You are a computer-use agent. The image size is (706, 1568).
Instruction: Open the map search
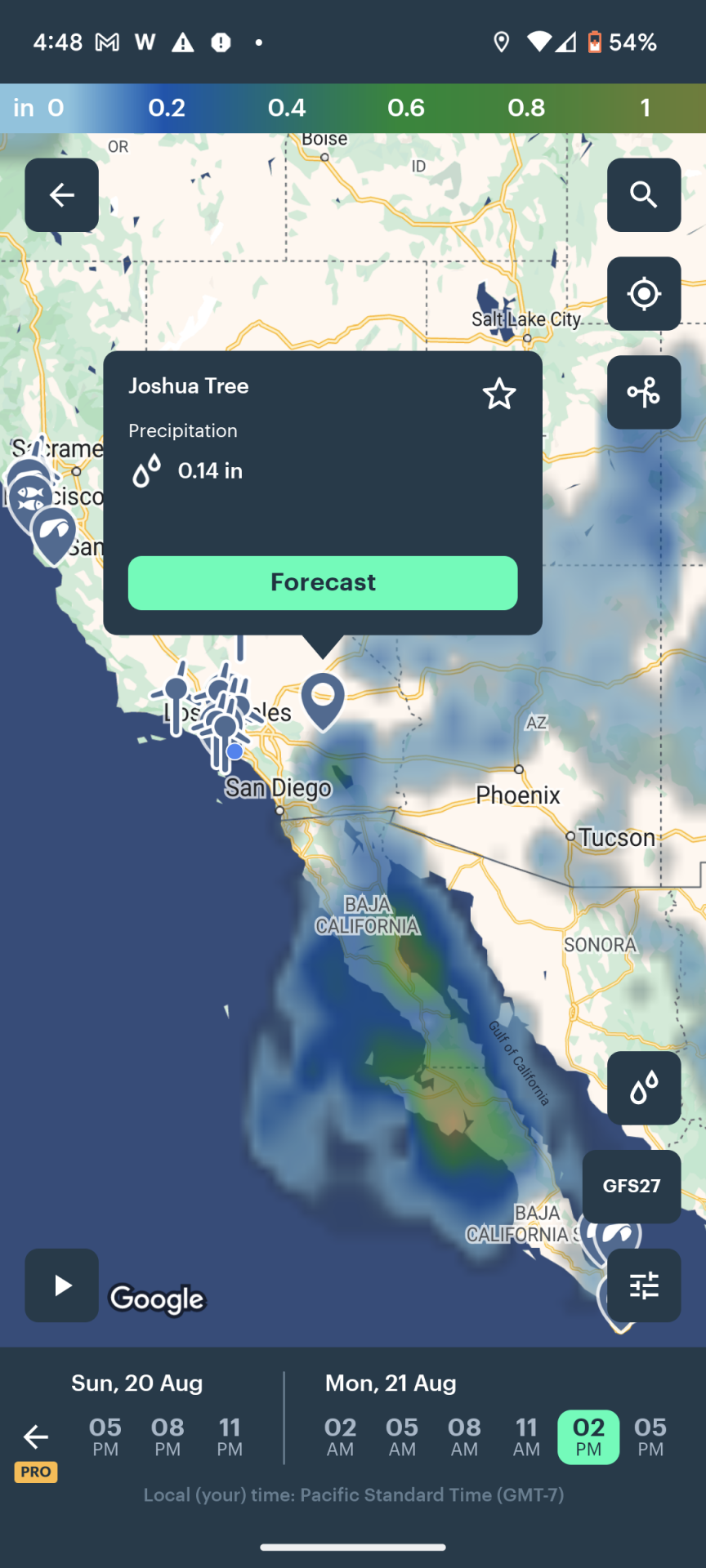point(644,195)
